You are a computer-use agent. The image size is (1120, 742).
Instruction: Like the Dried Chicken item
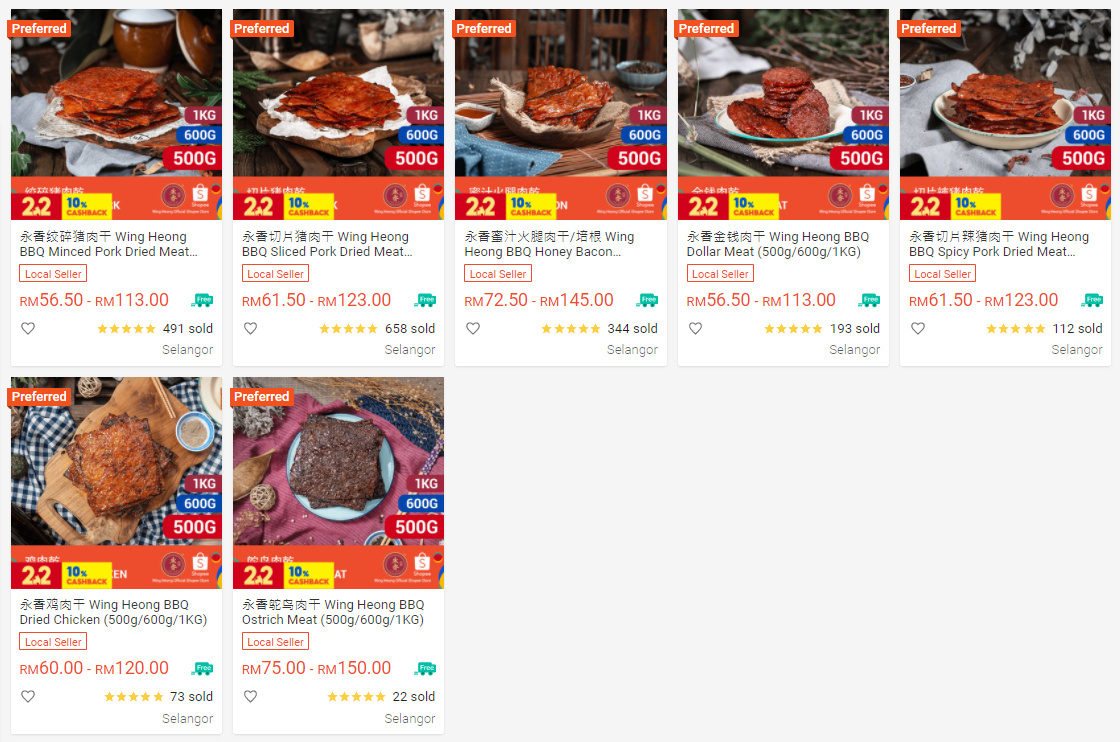tap(28, 697)
